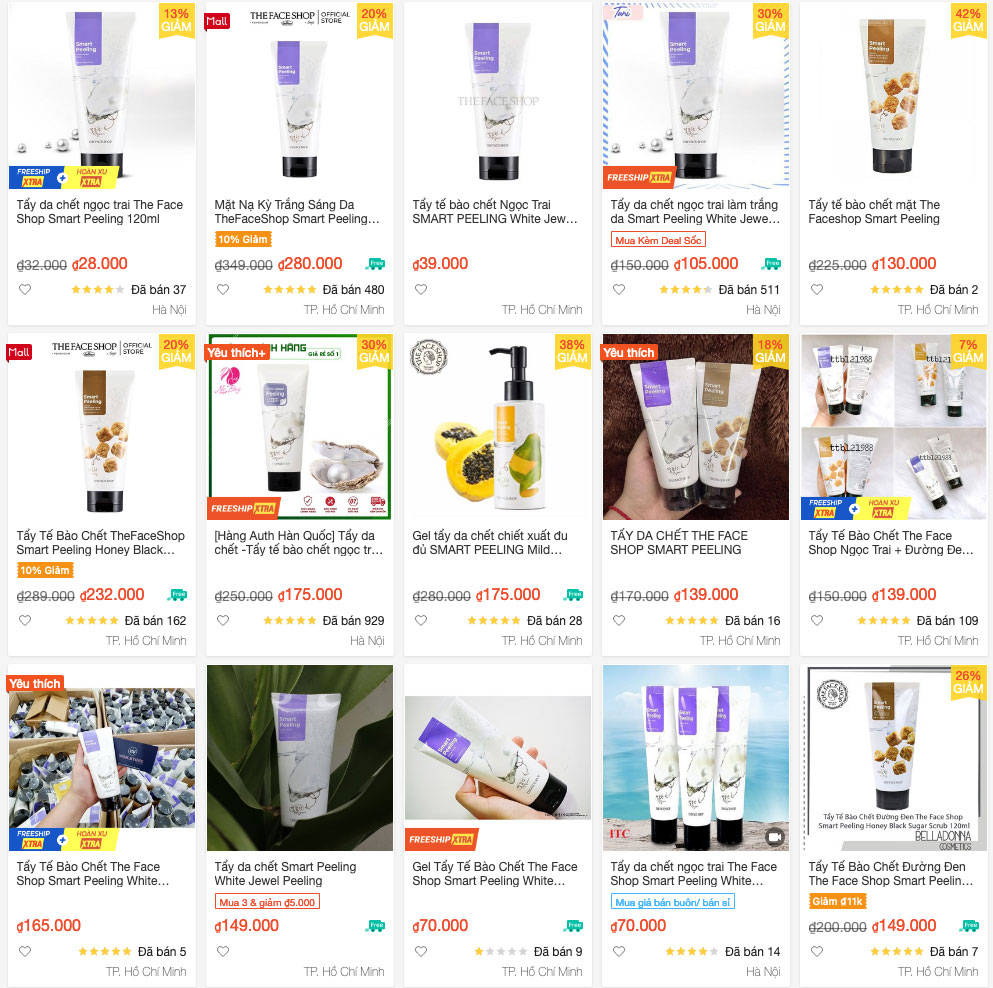Open the ₫39.000 White Jewel peeling product
This screenshot has height=988, width=993.
tap(495, 211)
